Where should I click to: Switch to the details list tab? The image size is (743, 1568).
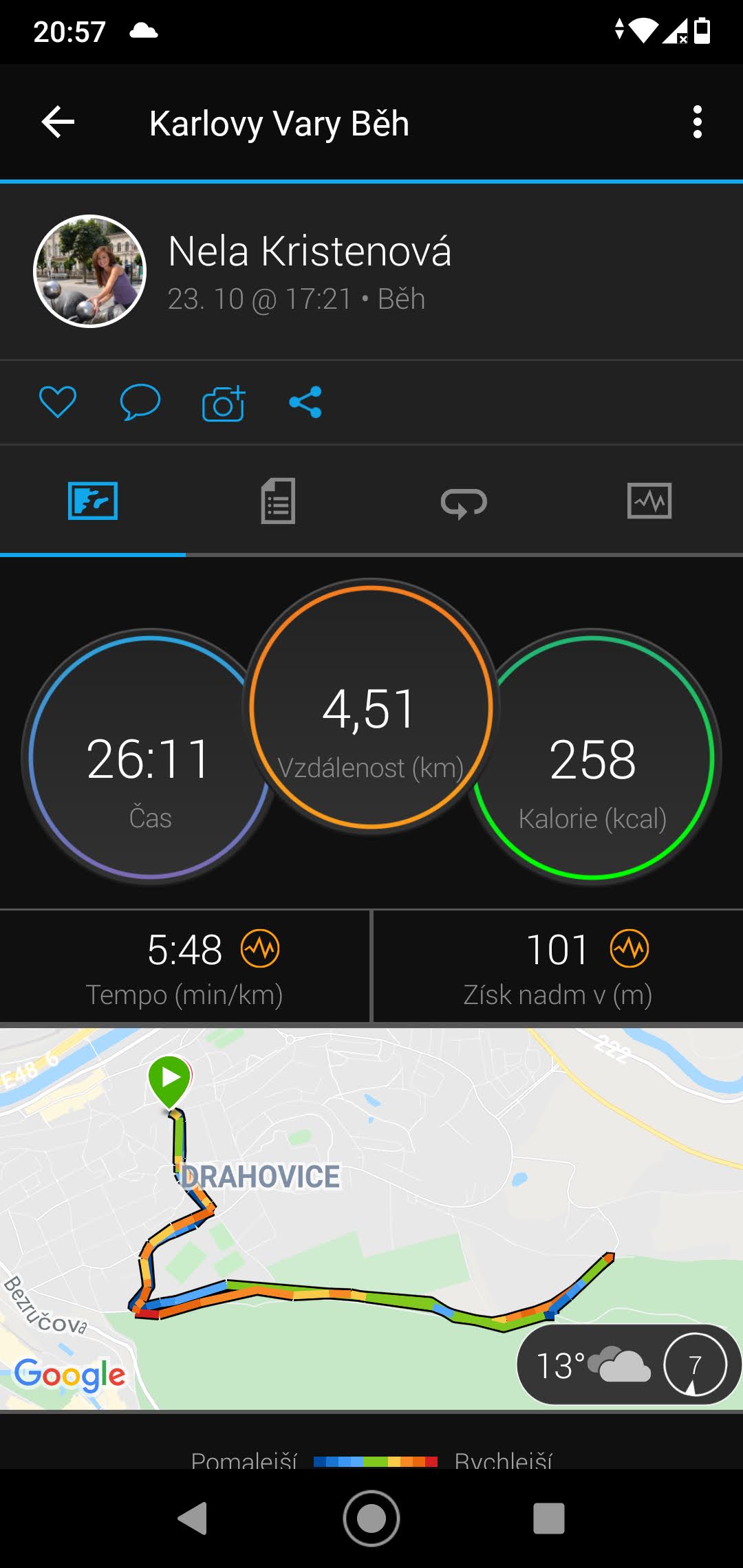278,501
